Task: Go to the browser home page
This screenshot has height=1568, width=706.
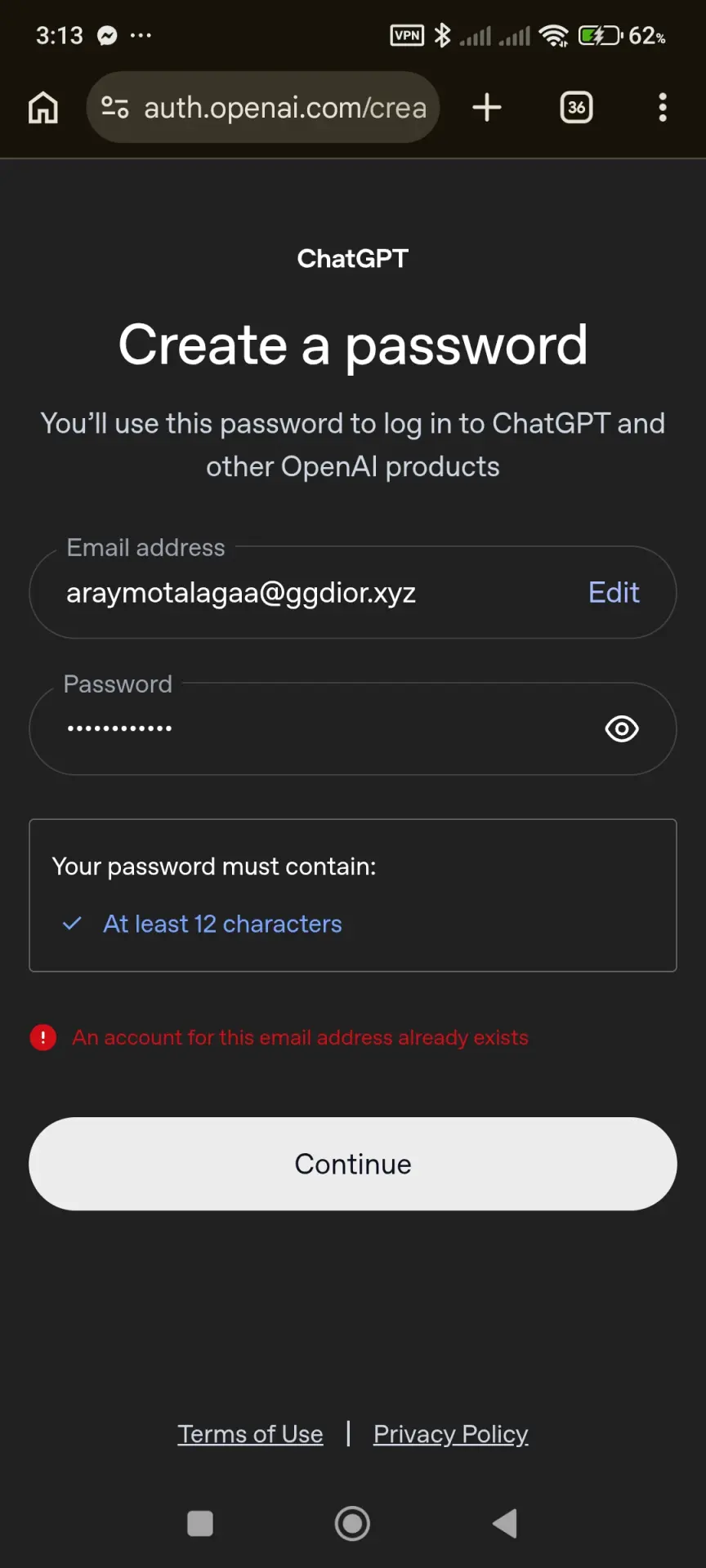Action: point(43,107)
